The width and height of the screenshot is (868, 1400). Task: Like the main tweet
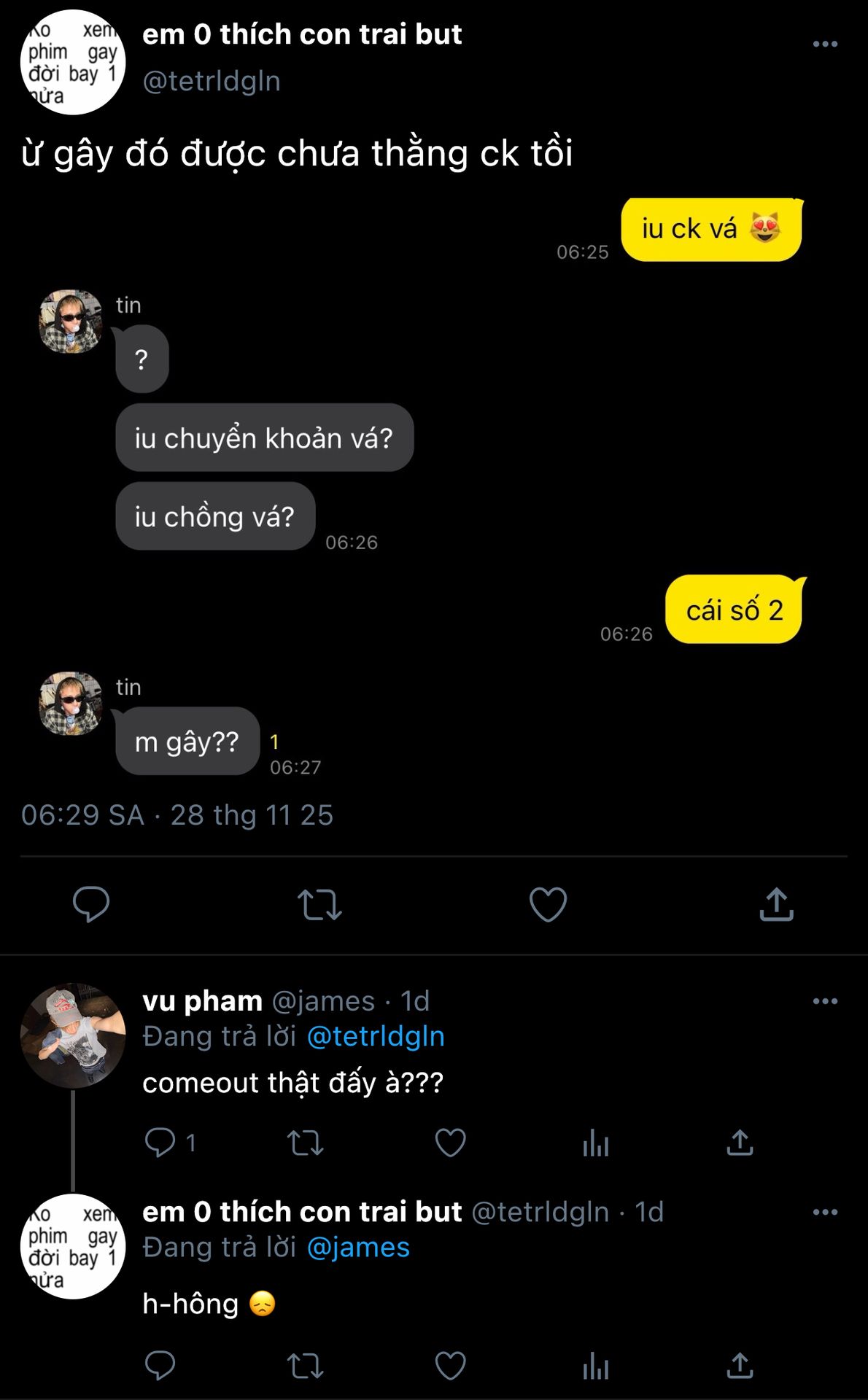pos(548,904)
